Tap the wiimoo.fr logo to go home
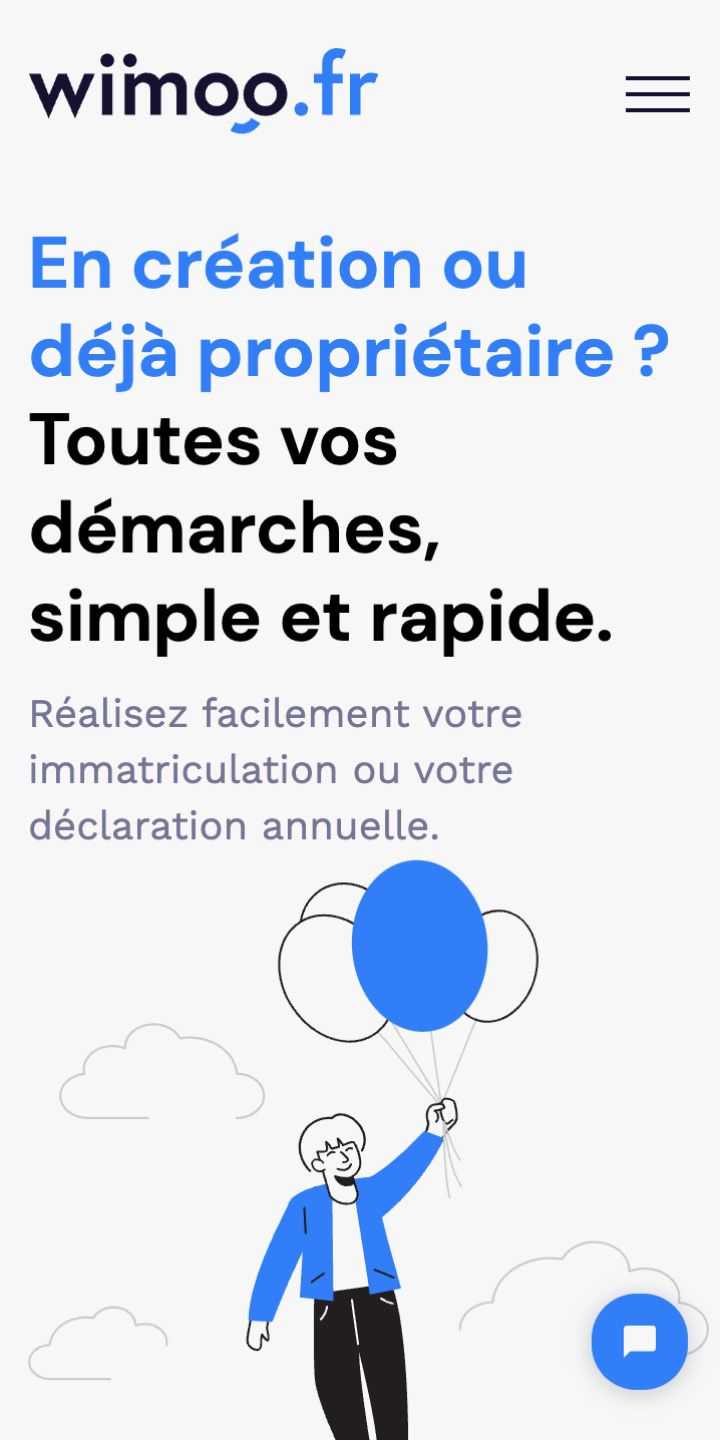The width and height of the screenshot is (720, 1440). [x=204, y=89]
